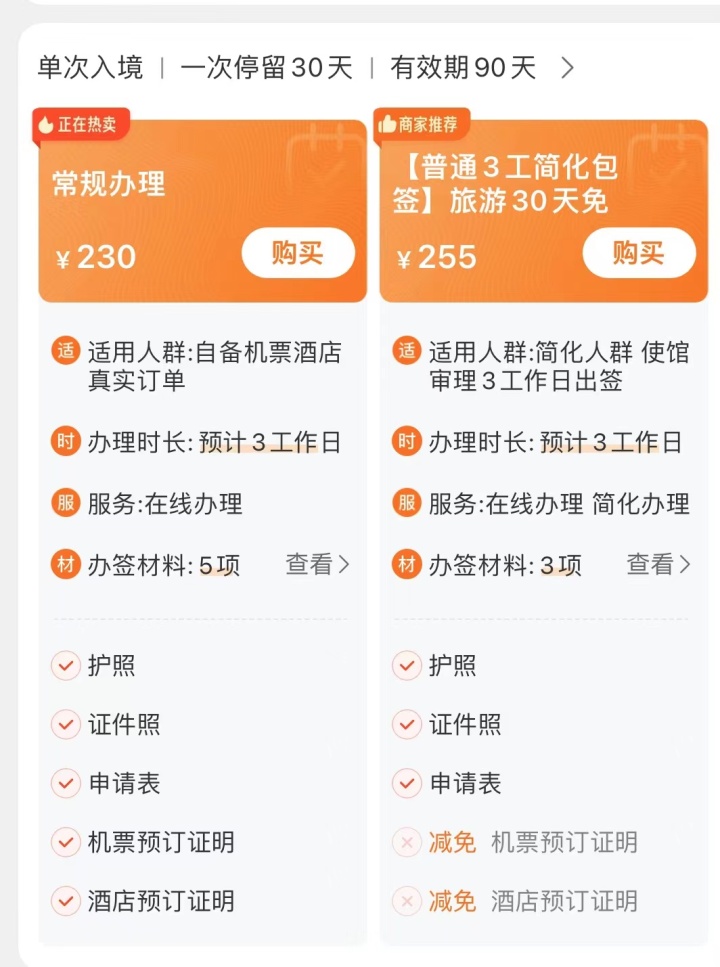Buy the 常规办理 visa package
720x967 pixels.
(298, 253)
